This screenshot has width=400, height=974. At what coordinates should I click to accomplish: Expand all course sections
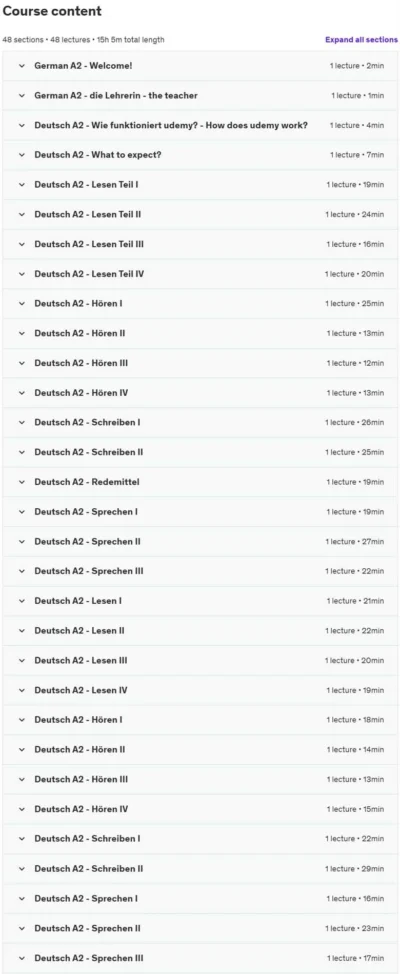tap(361, 40)
